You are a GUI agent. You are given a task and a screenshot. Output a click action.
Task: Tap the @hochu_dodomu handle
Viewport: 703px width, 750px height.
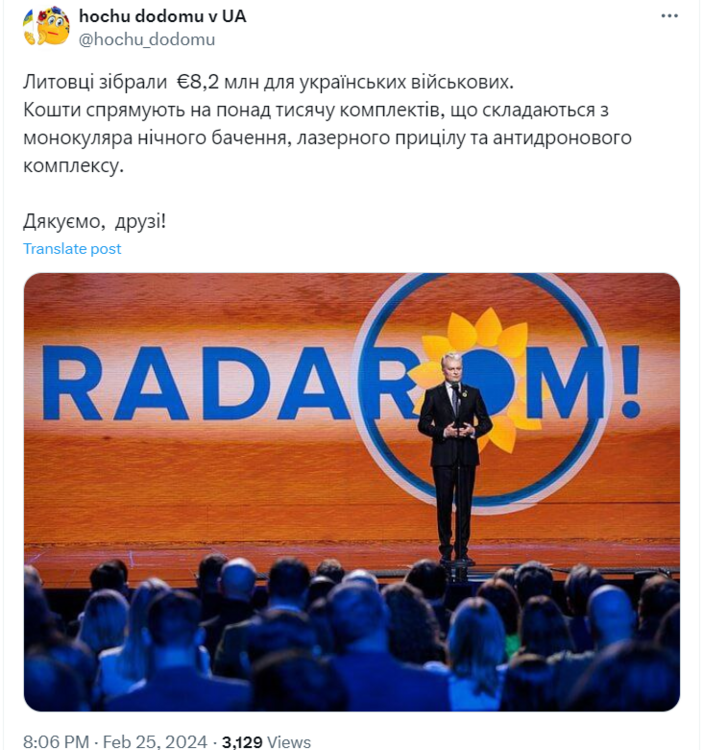[146, 39]
